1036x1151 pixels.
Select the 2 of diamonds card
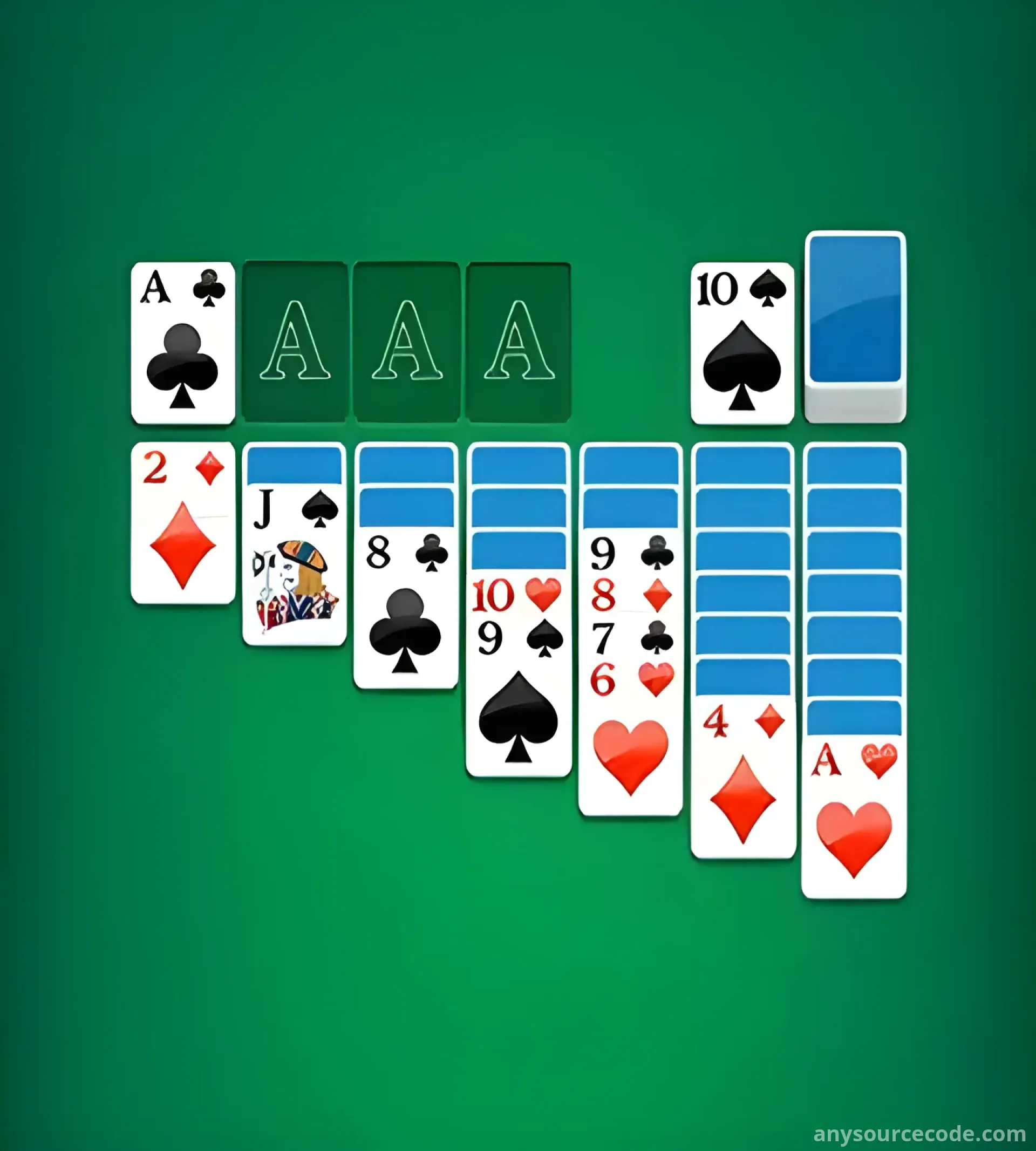click(183, 522)
